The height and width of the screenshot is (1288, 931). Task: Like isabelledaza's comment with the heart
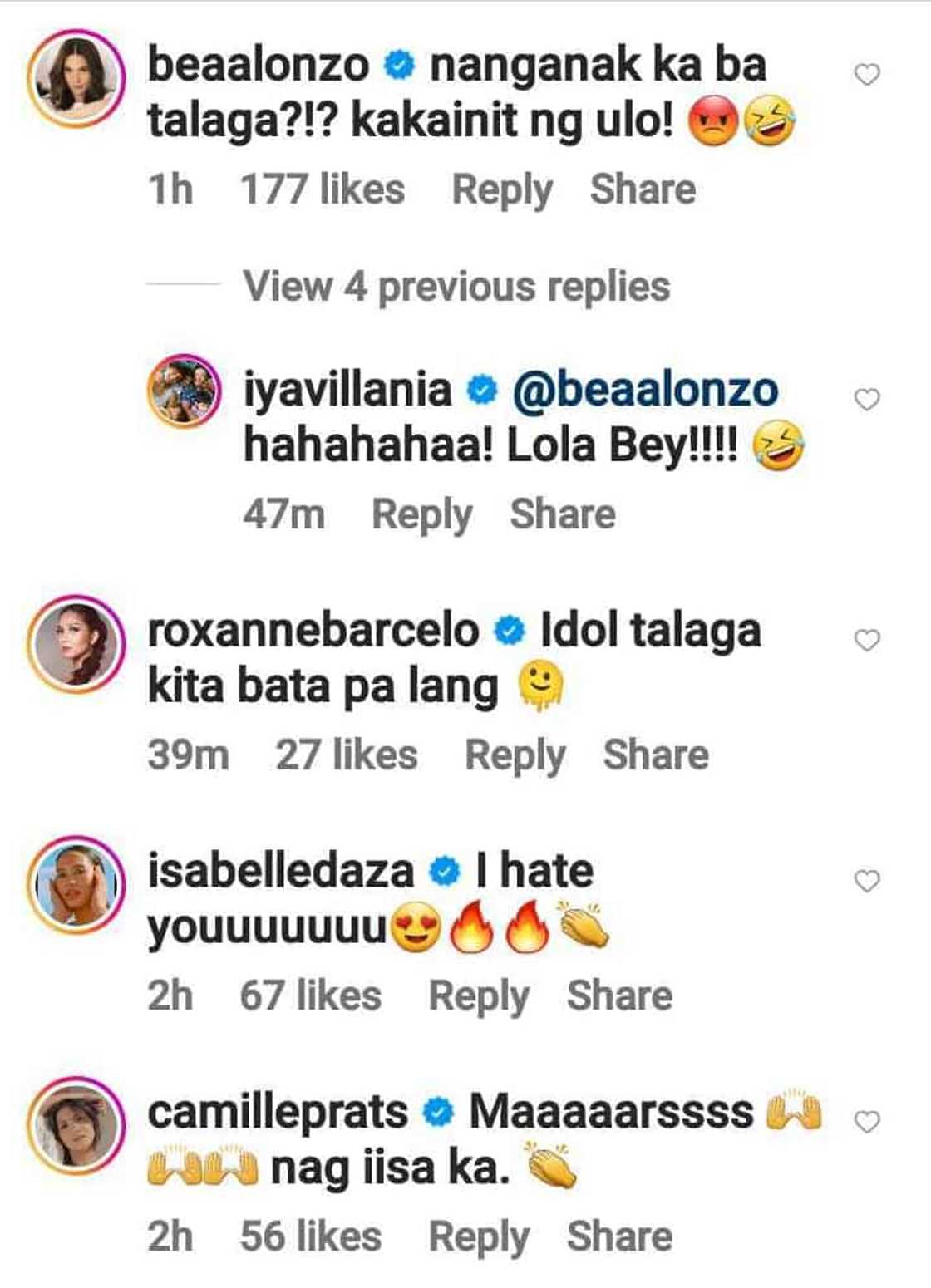click(x=867, y=881)
